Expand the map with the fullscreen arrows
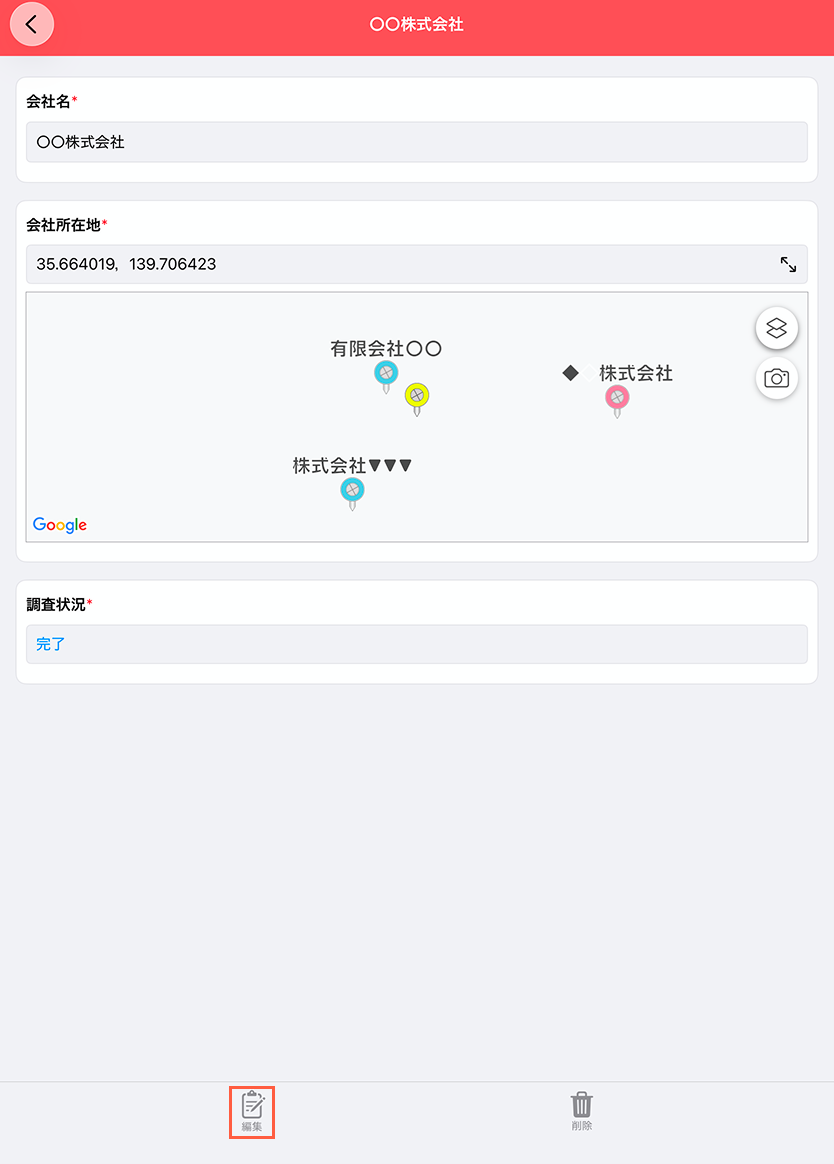Viewport: 834px width, 1164px height. click(788, 264)
